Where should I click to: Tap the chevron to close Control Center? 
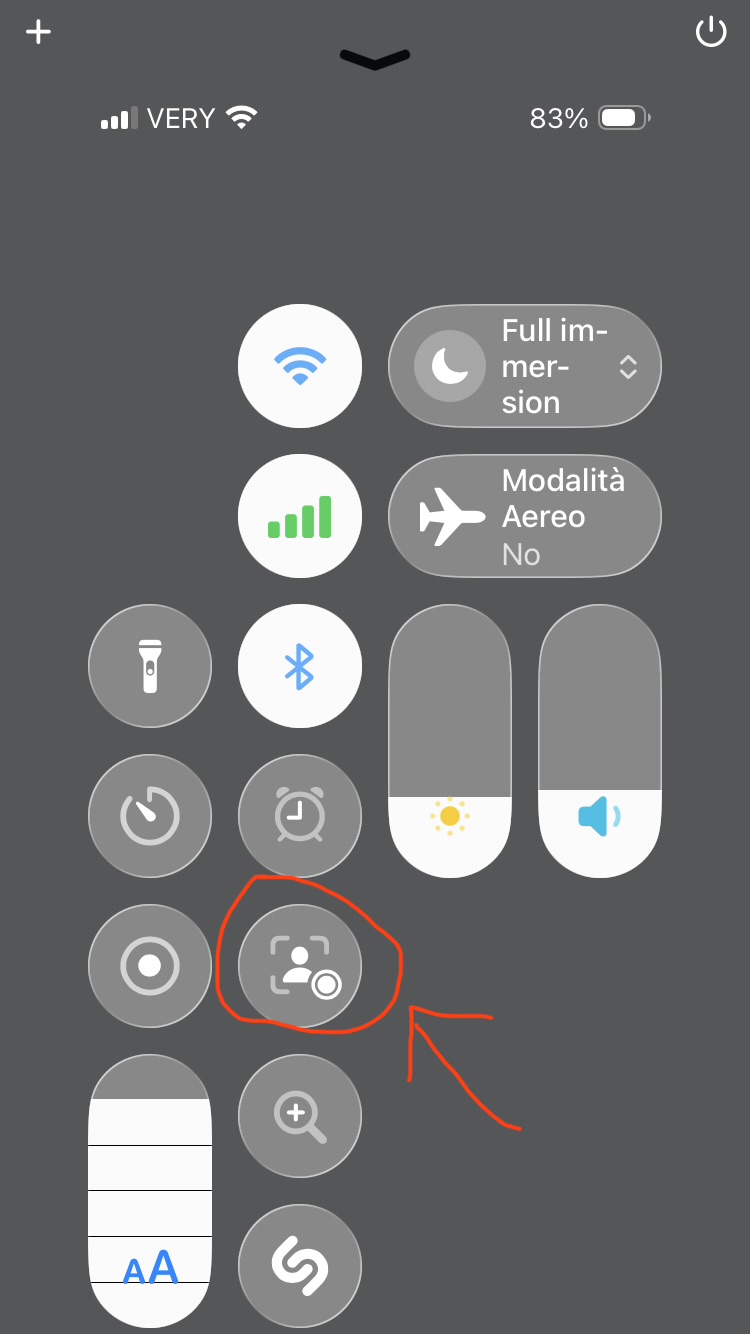(375, 59)
